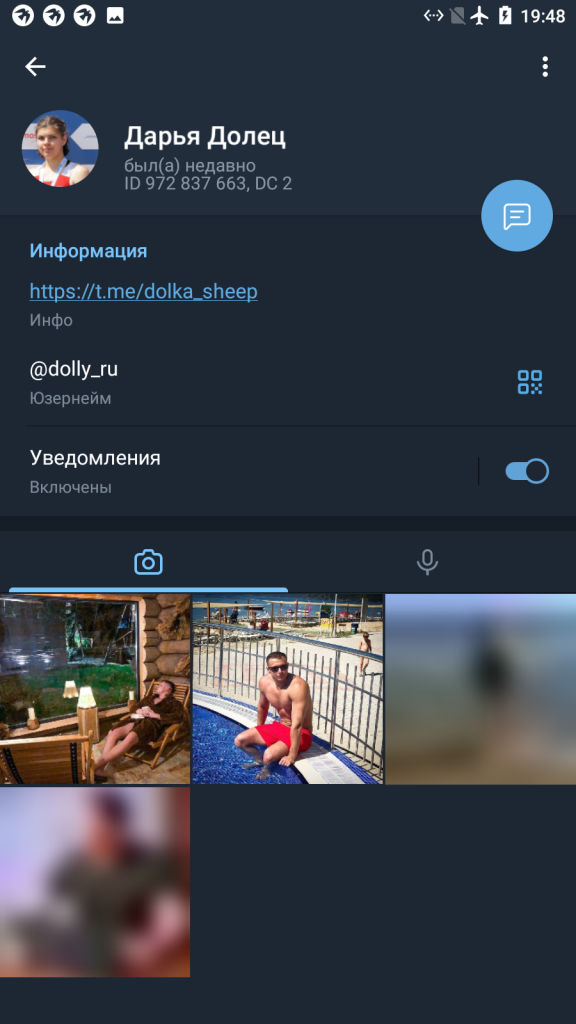The image size is (576, 1024).
Task: View the photo of man by pool
Action: (287, 689)
